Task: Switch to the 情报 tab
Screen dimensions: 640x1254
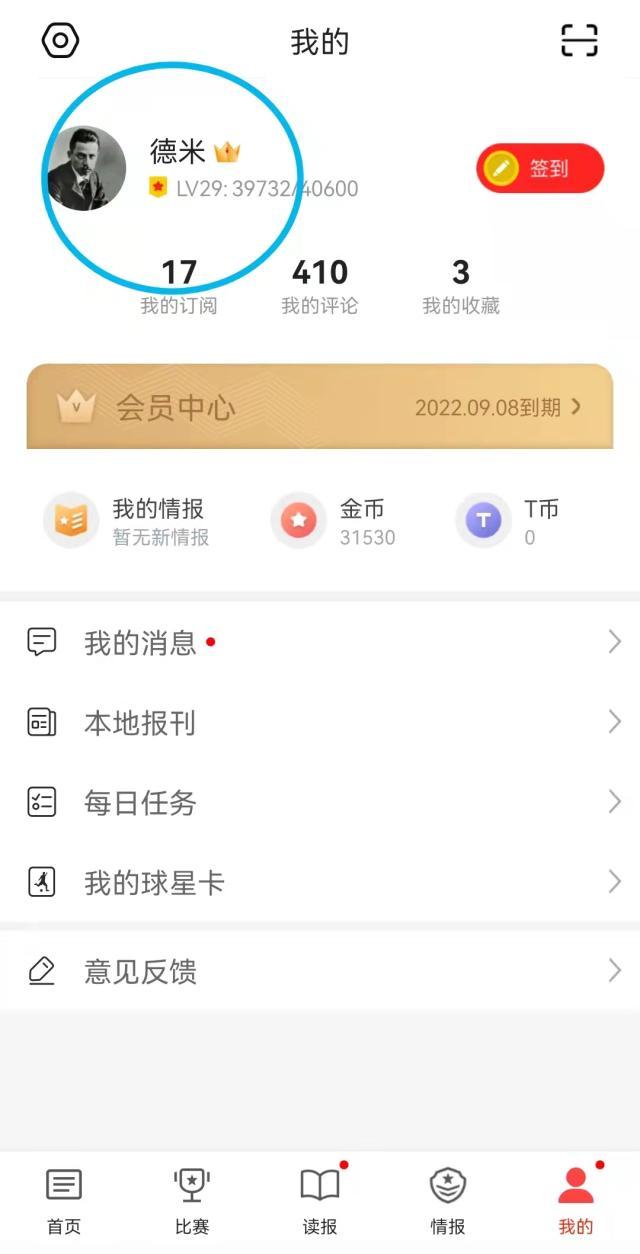Action: click(x=448, y=1200)
